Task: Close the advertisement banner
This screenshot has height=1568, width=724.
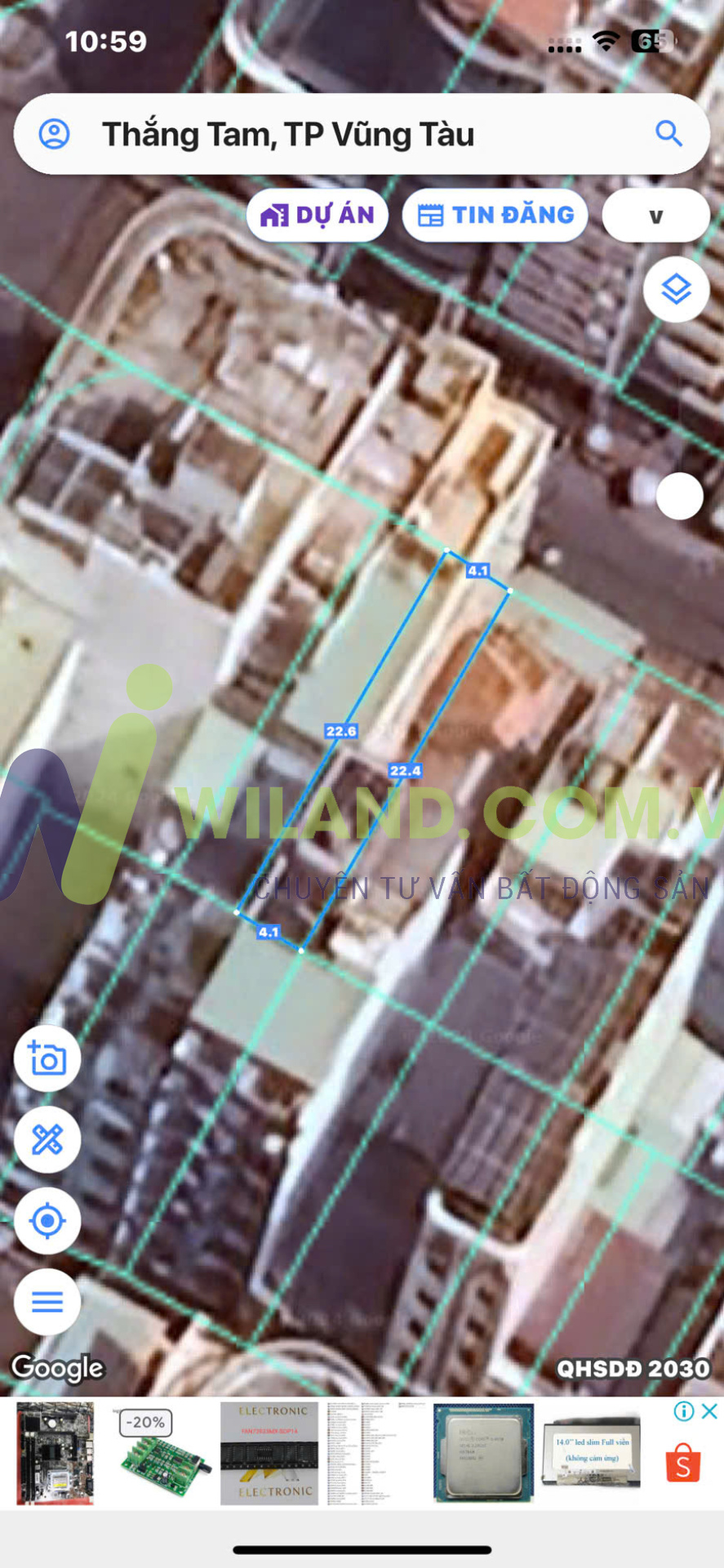Action: [710, 1410]
